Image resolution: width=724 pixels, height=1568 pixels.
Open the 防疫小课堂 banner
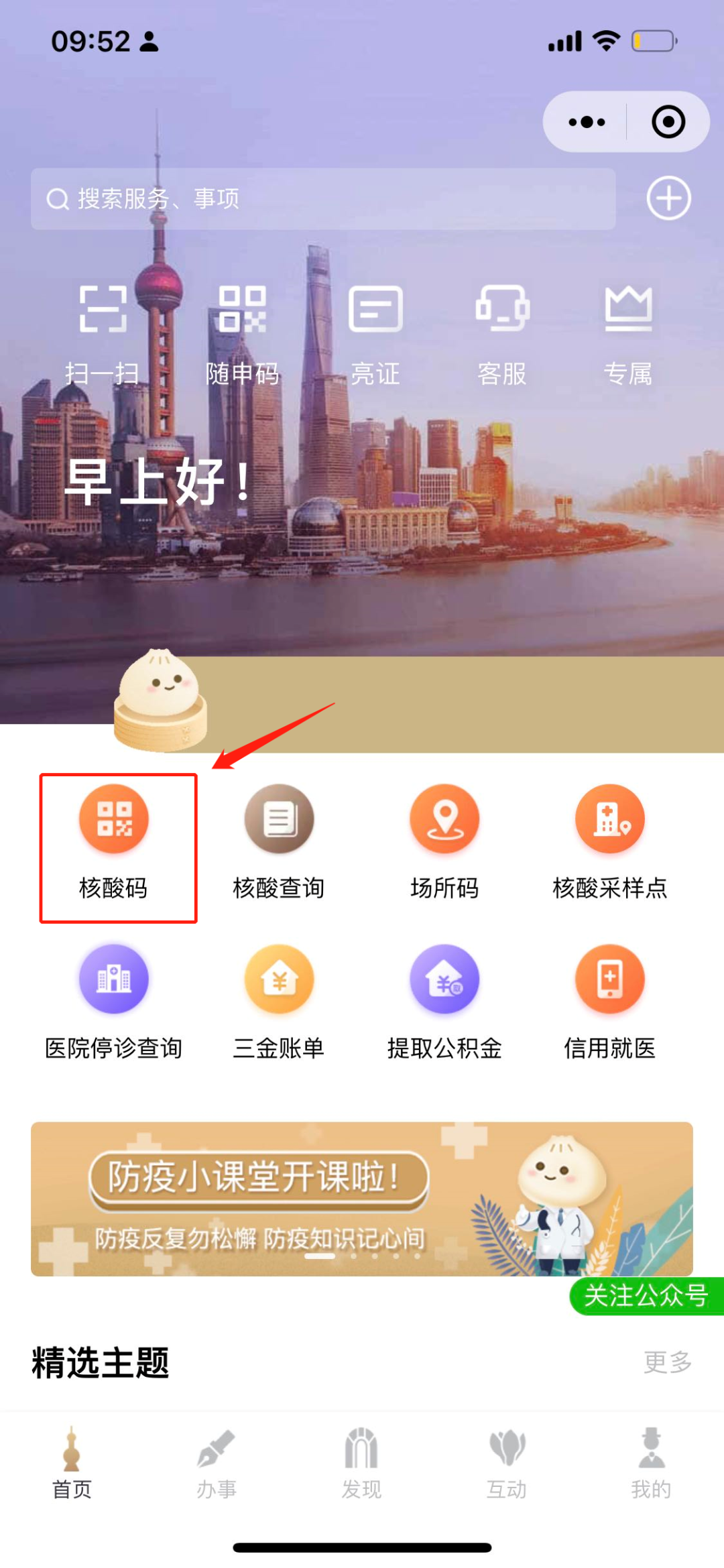coord(362,1199)
